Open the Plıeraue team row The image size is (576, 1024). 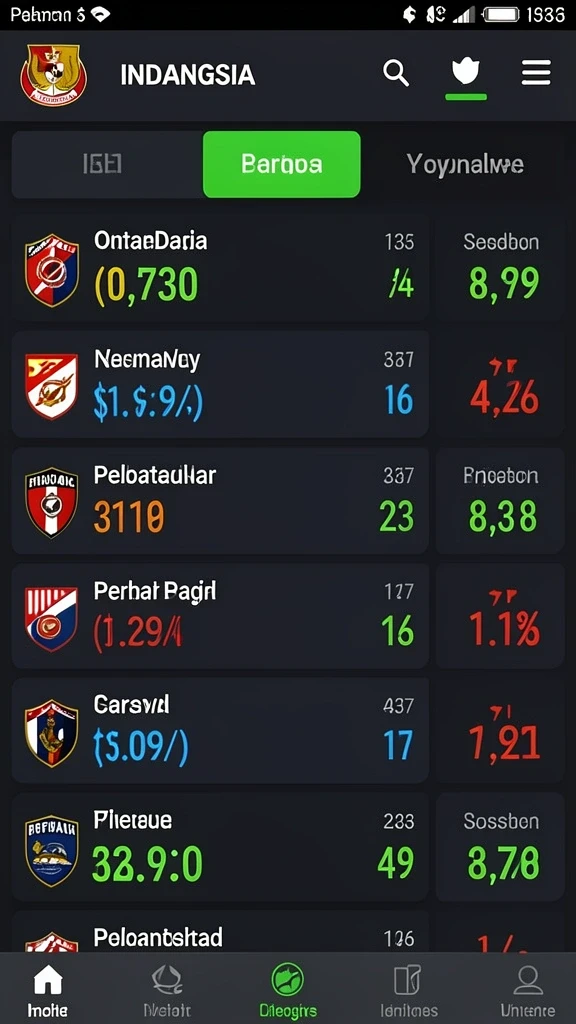point(220,847)
